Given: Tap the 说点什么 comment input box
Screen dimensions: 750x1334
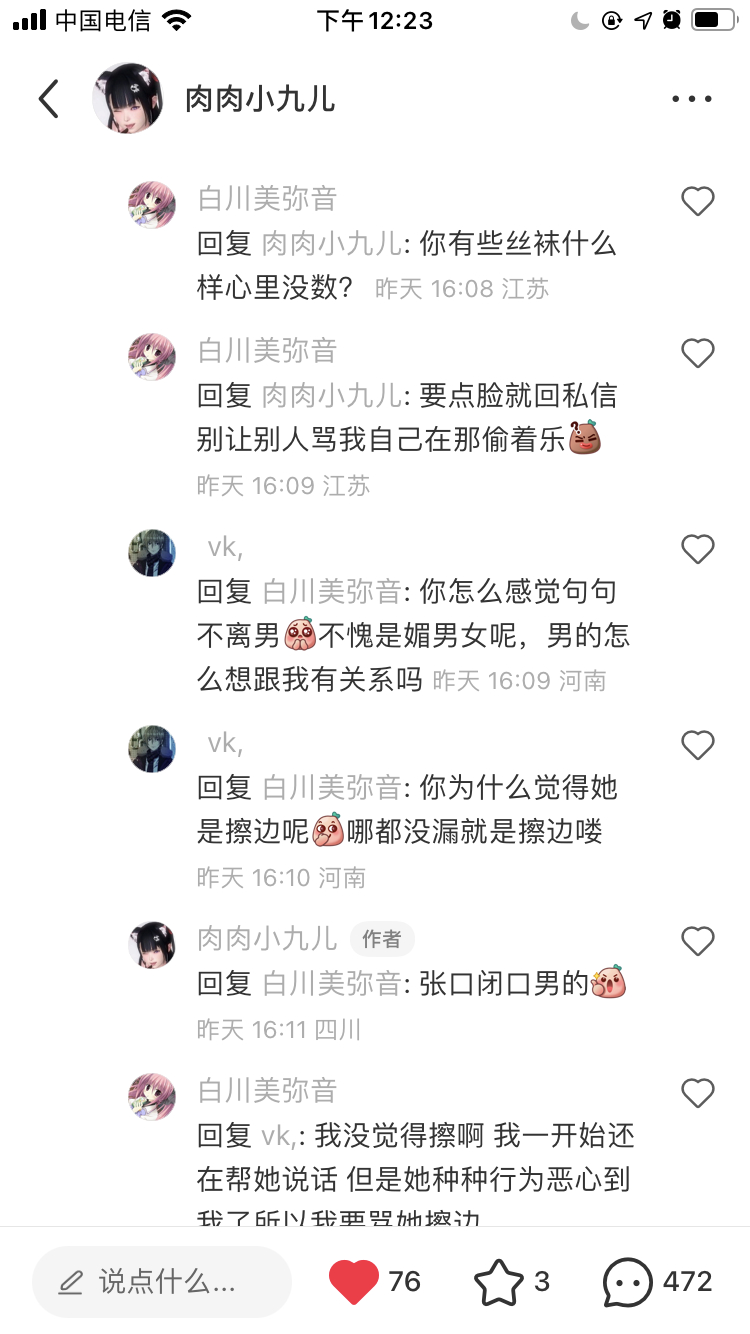Looking at the screenshot, I should (x=162, y=1281).
